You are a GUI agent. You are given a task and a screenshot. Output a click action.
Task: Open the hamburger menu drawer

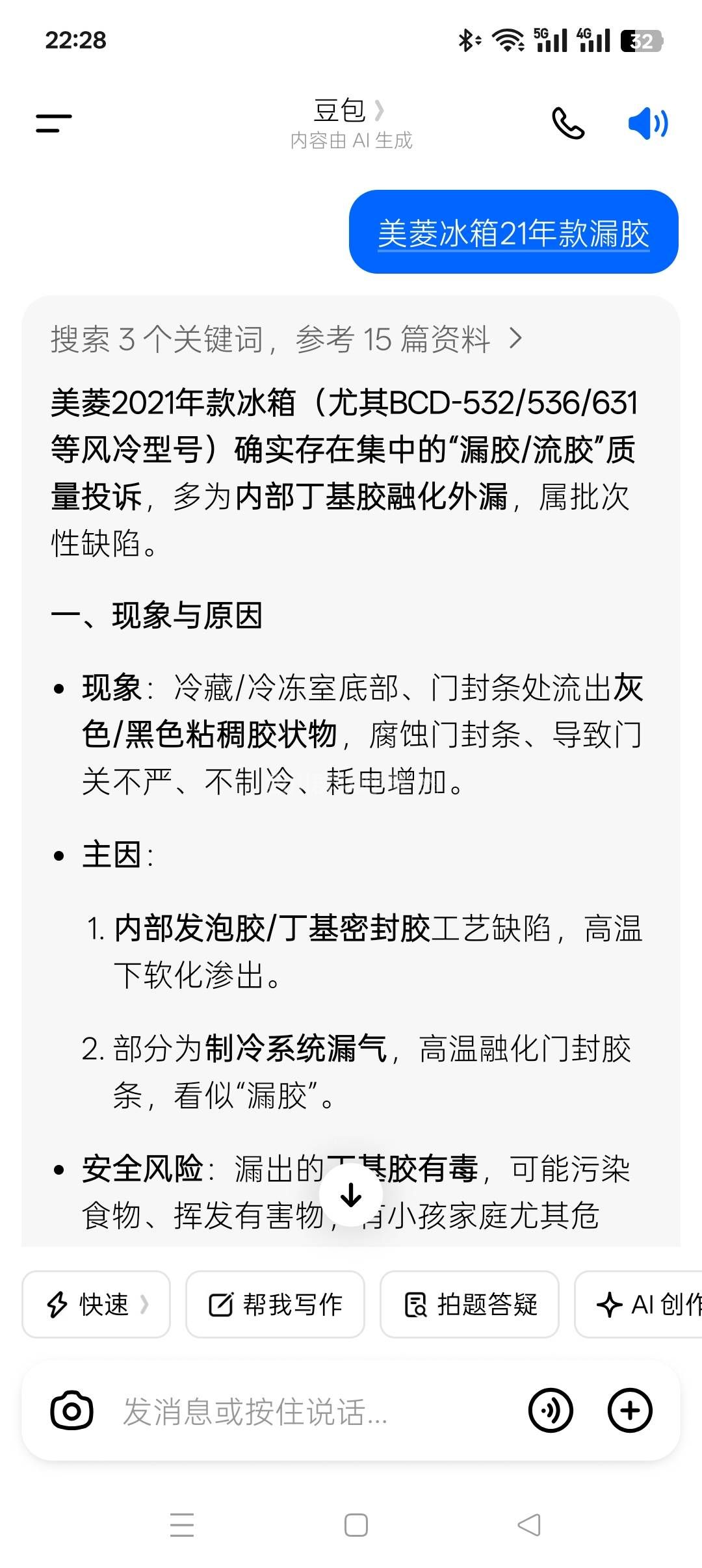(54, 123)
